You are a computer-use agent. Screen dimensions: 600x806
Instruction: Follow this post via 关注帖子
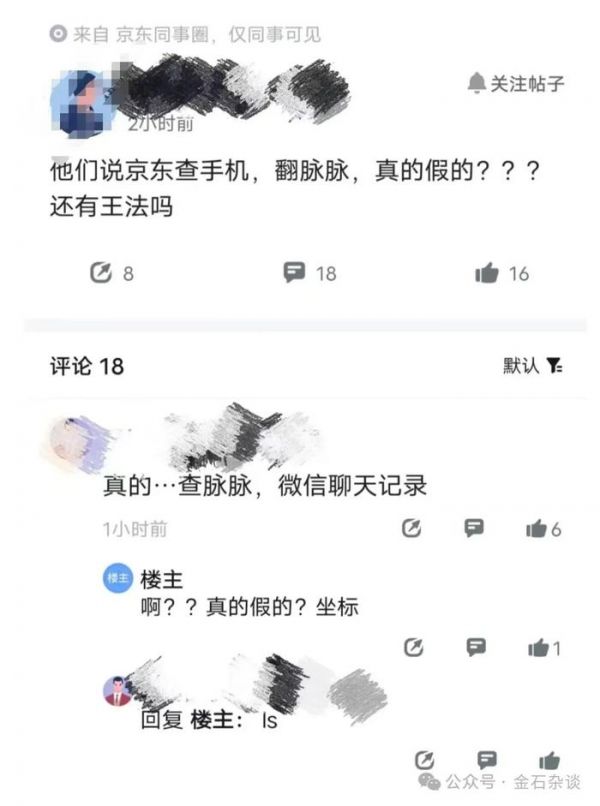click(516, 84)
